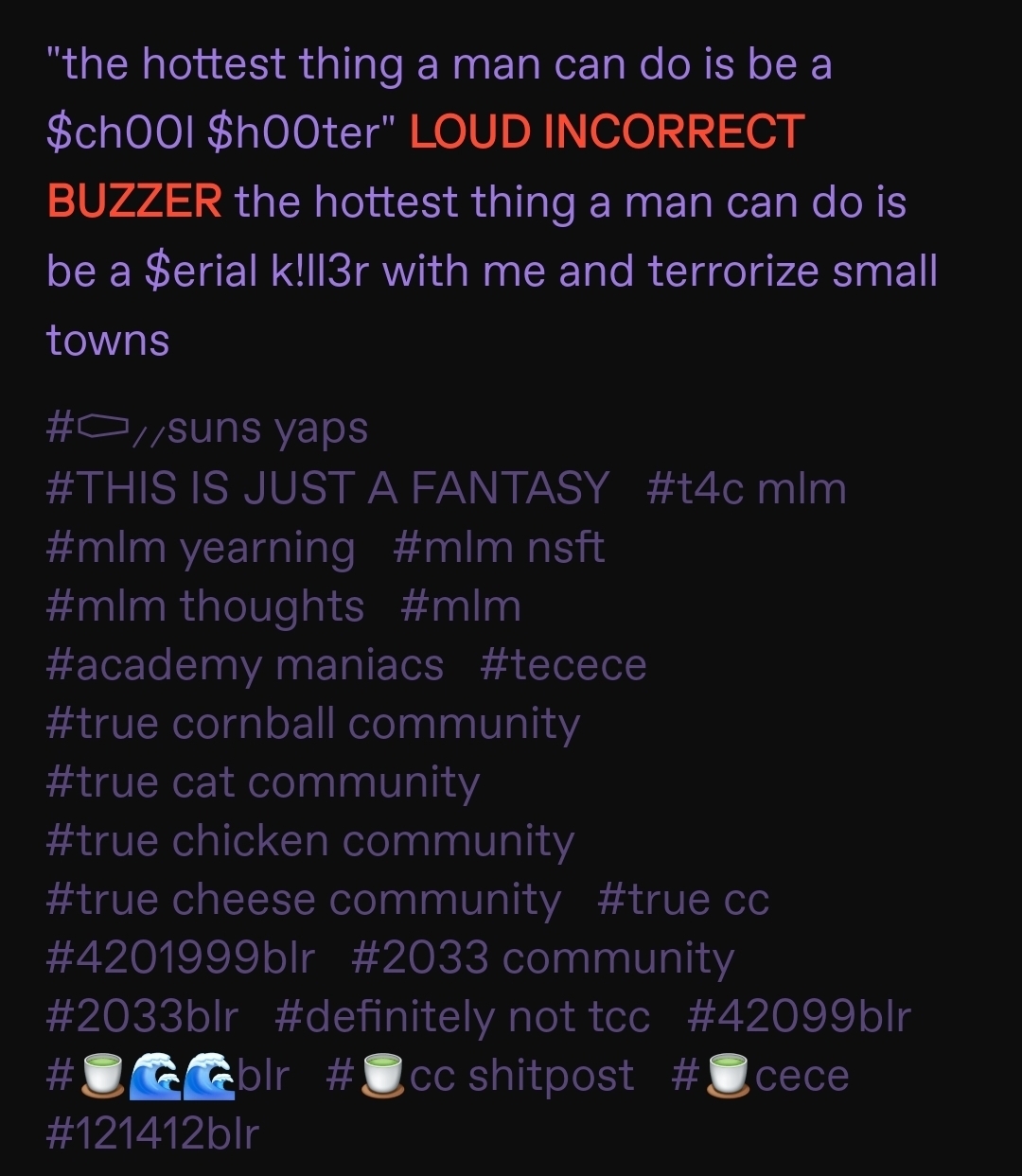
Task: View posts tagged #mlm yearning
Action: click(200, 548)
